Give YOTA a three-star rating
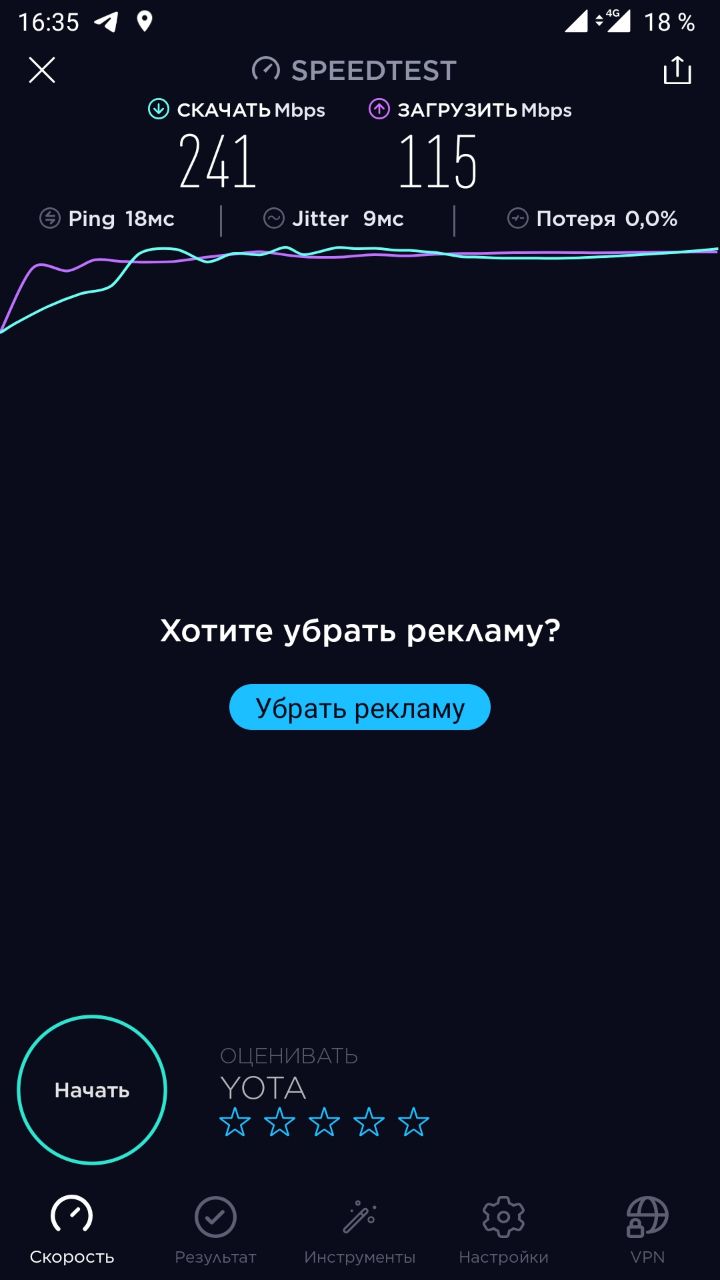This screenshot has height=1280, width=720. click(x=324, y=1122)
